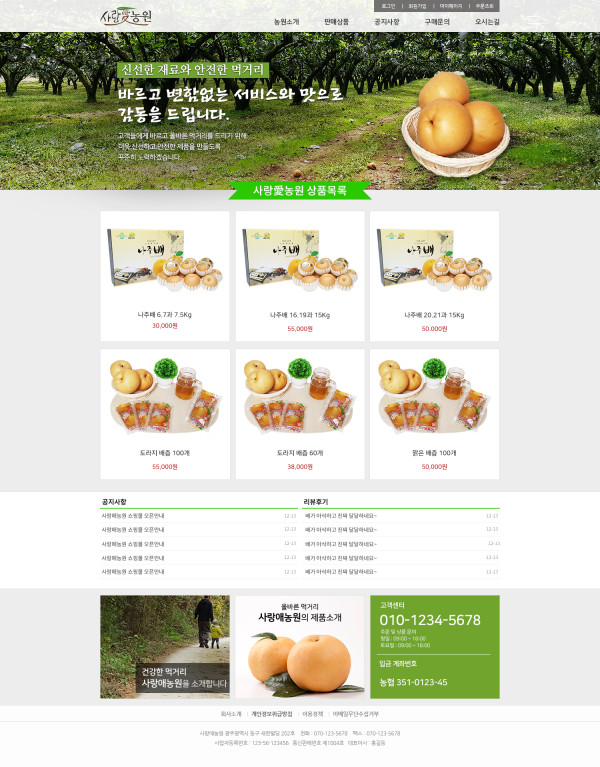Tap the 로그인 link
The height and width of the screenshot is (767, 600).
pyautogui.click(x=388, y=6)
